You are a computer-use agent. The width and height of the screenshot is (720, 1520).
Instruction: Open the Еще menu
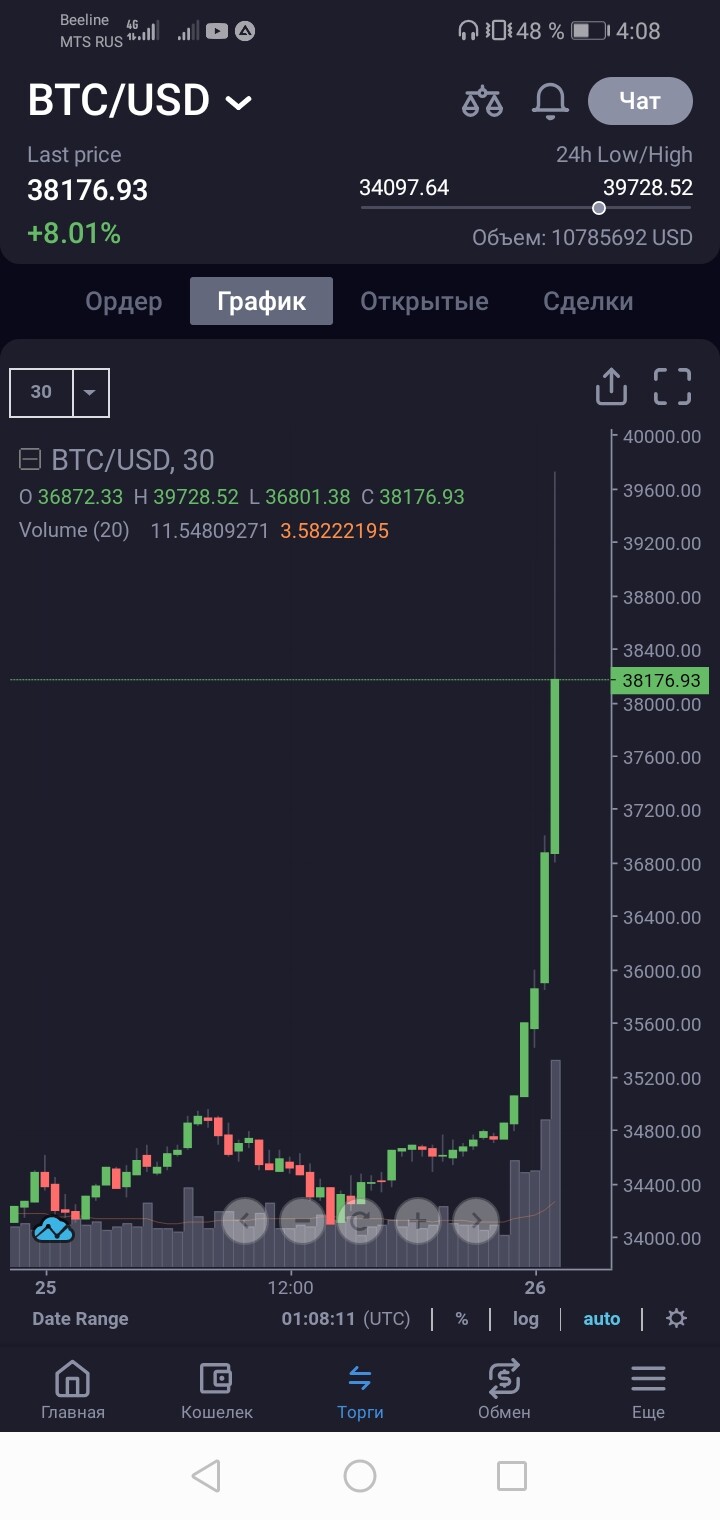click(648, 1391)
